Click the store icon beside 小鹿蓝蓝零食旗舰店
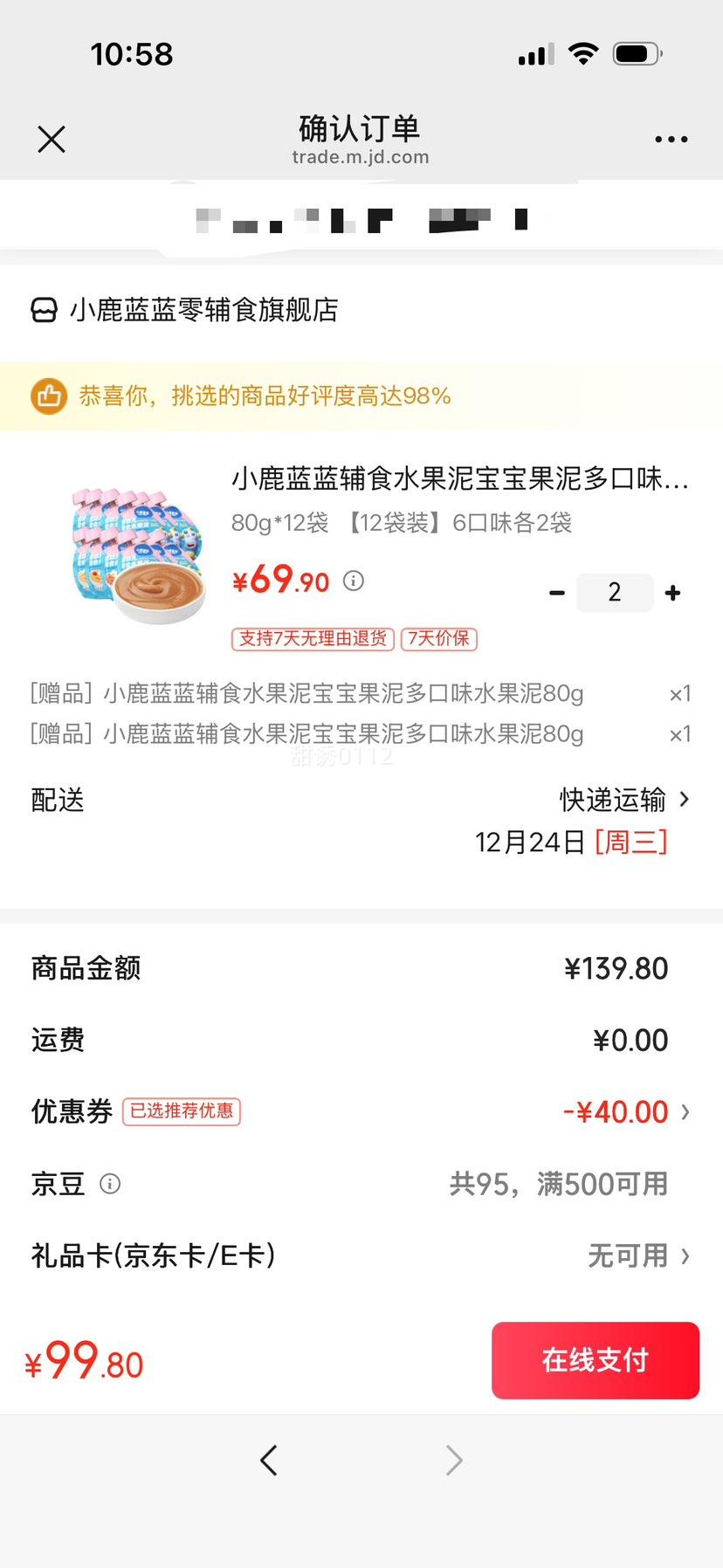This screenshot has height=1568, width=723. pyautogui.click(x=41, y=310)
